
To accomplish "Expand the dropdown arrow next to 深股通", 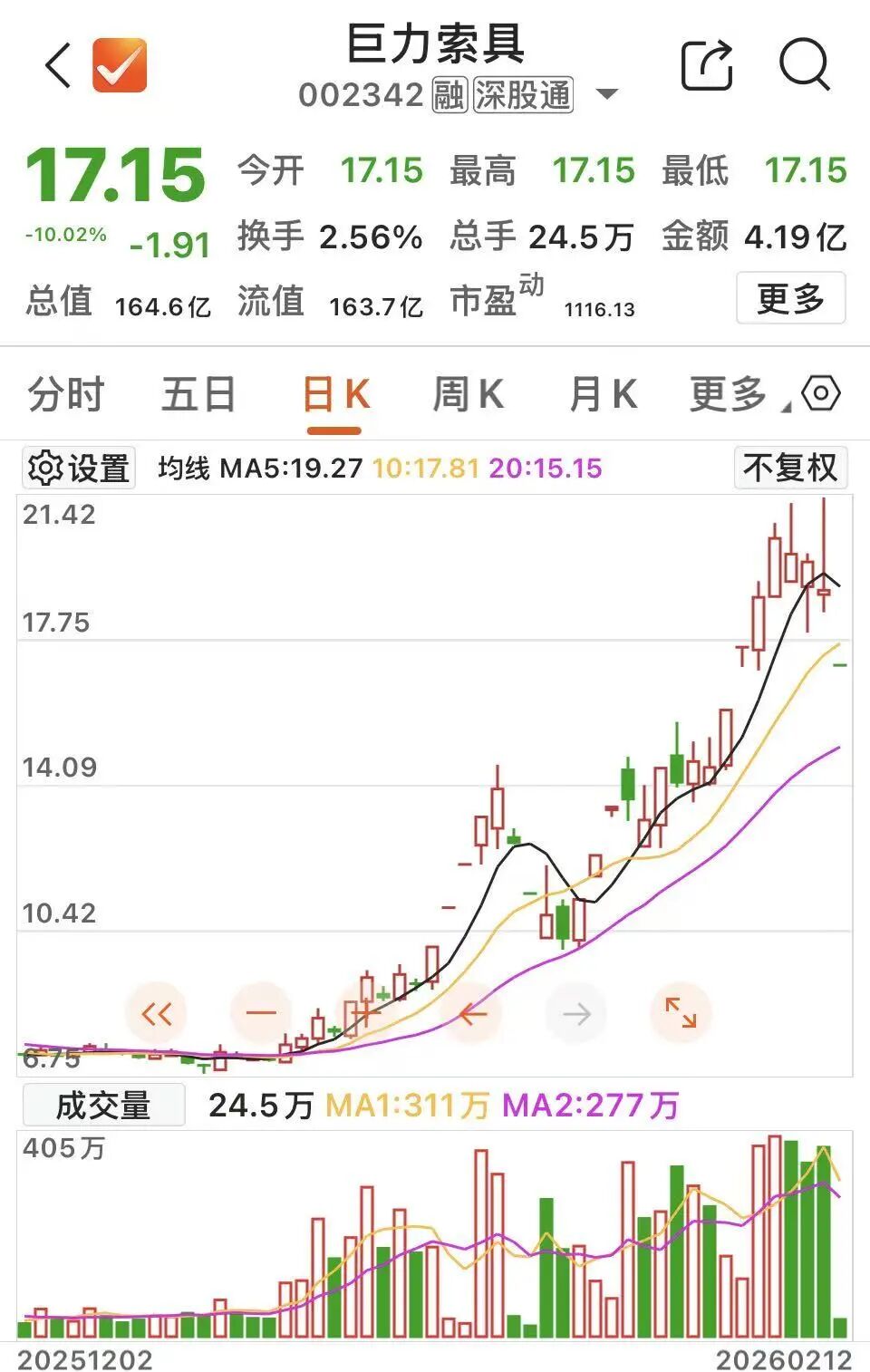I will (609, 94).
